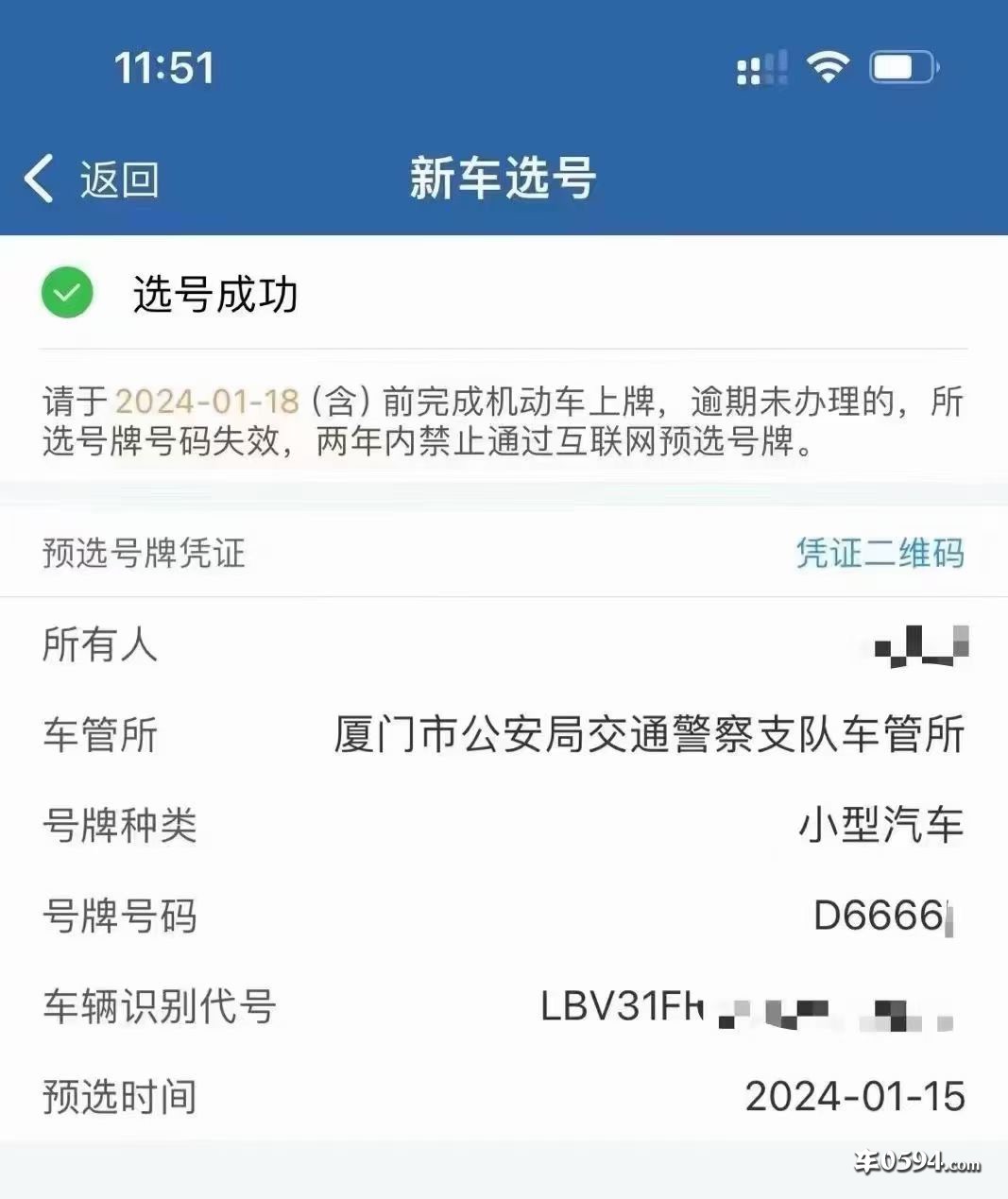
Task: Open the 凭证二维码 link
Action: [x=880, y=553]
